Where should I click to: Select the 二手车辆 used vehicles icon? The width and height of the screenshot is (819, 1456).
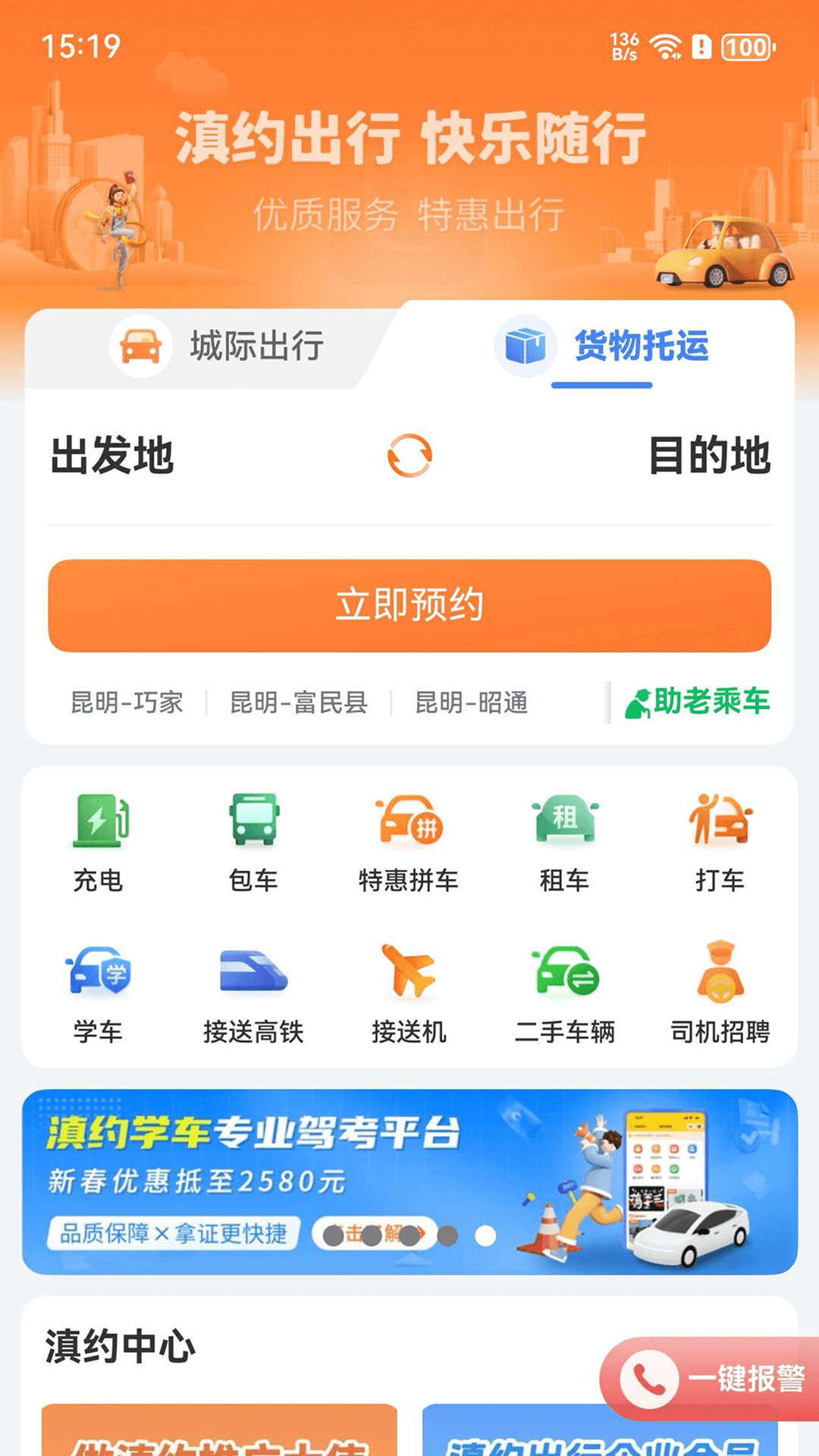(x=563, y=993)
